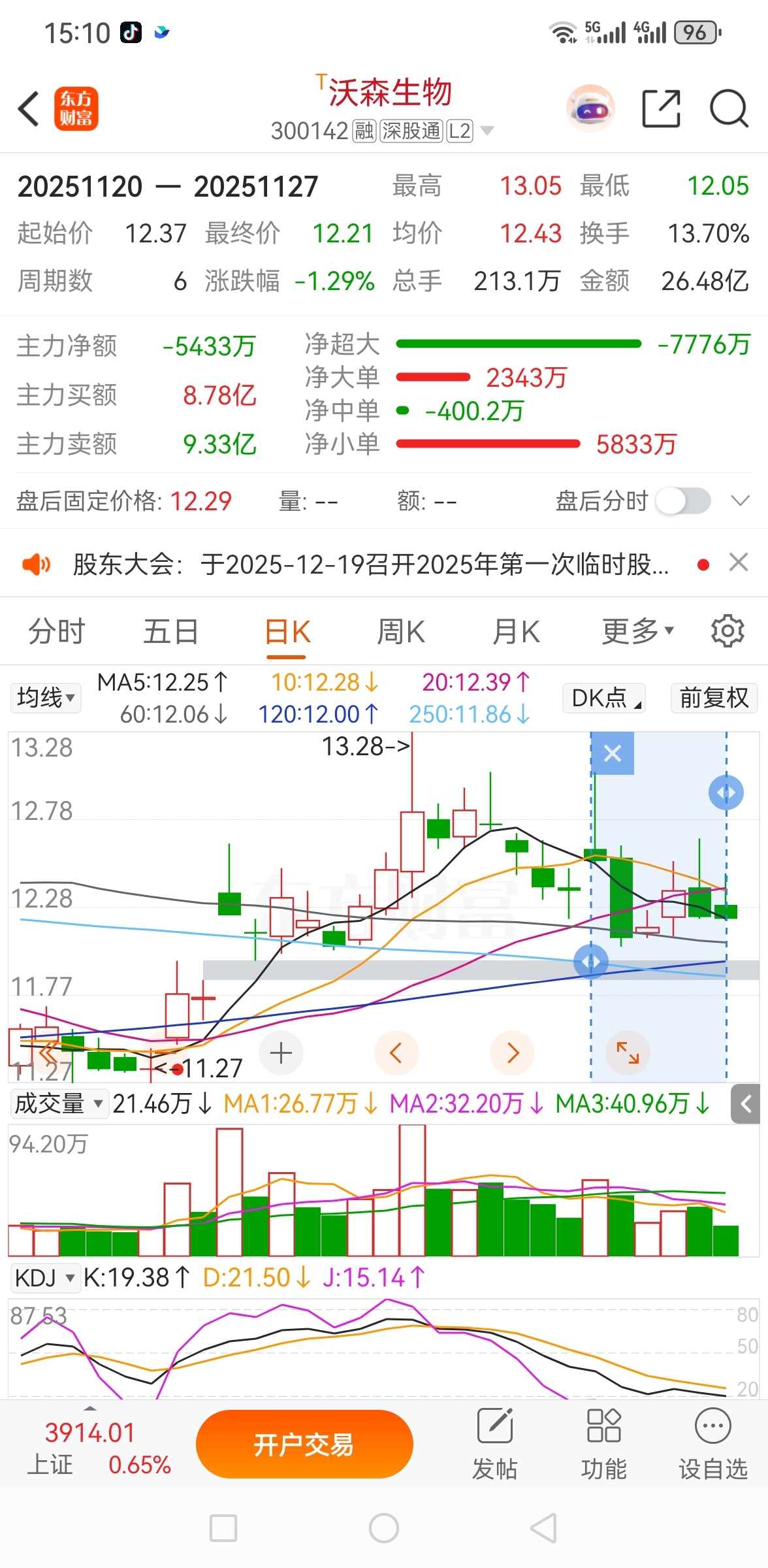Screen dimensions: 768x1568
Task: Dismiss the 股东大会 announcement banner
Action: click(x=739, y=563)
